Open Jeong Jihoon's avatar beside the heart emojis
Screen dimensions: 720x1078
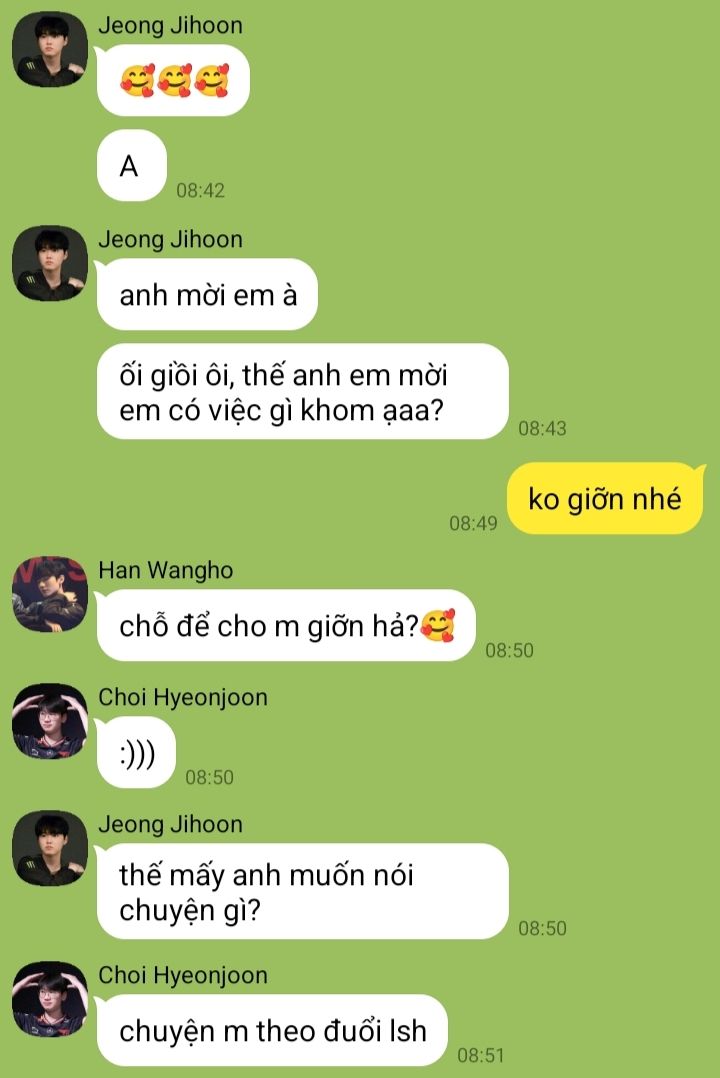tap(50, 48)
